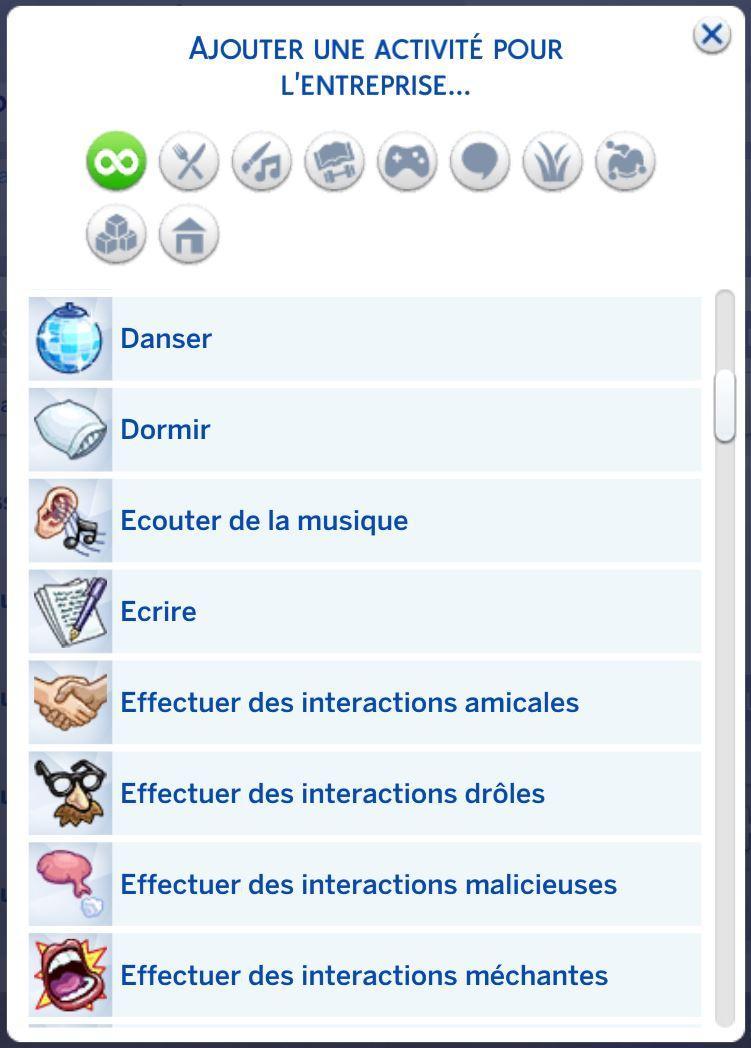The height and width of the screenshot is (1048, 751).
Task: Select the jester hat filter
Action: click(x=625, y=162)
